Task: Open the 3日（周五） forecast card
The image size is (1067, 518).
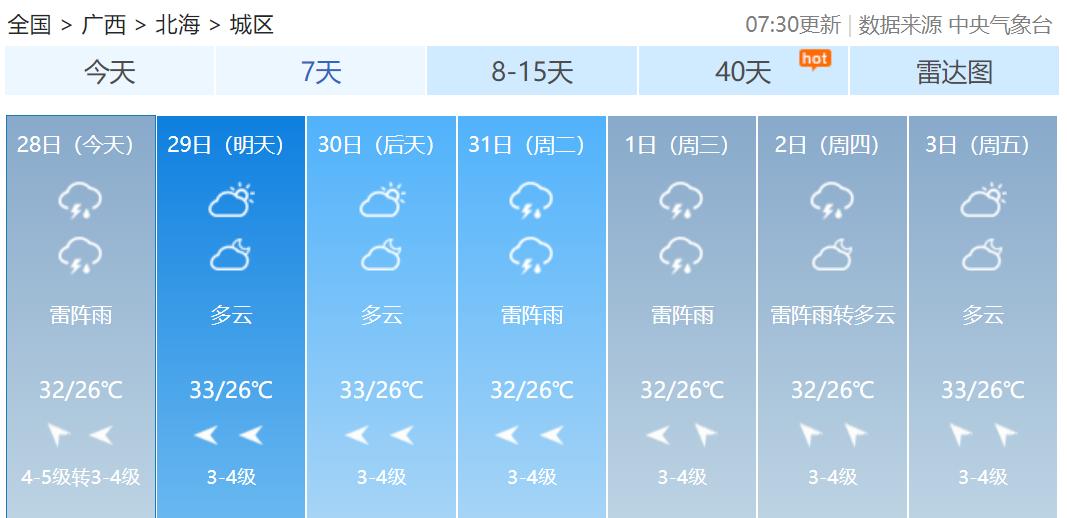Action: tap(982, 315)
